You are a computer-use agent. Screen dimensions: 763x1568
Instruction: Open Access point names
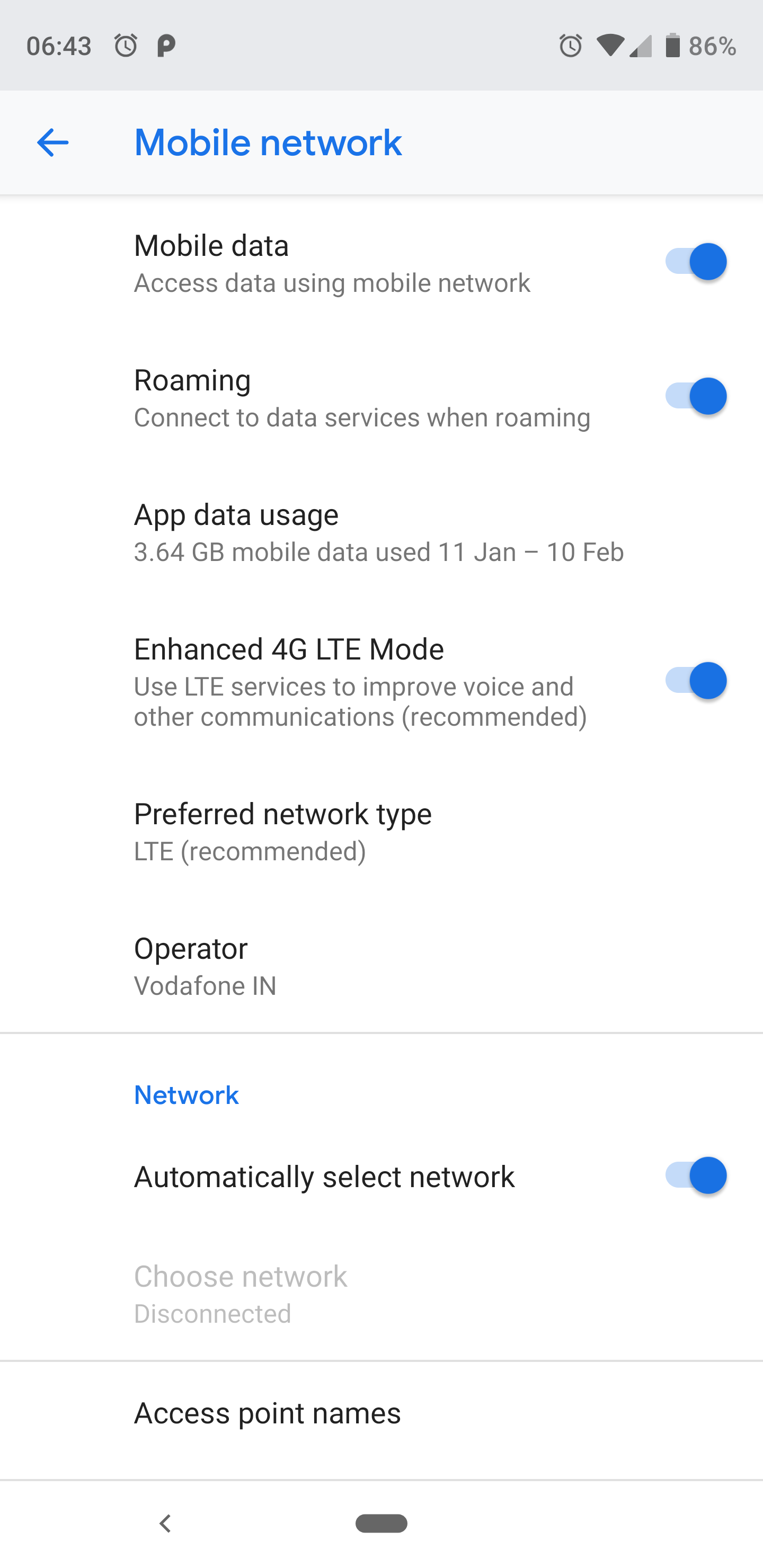coord(268,1413)
